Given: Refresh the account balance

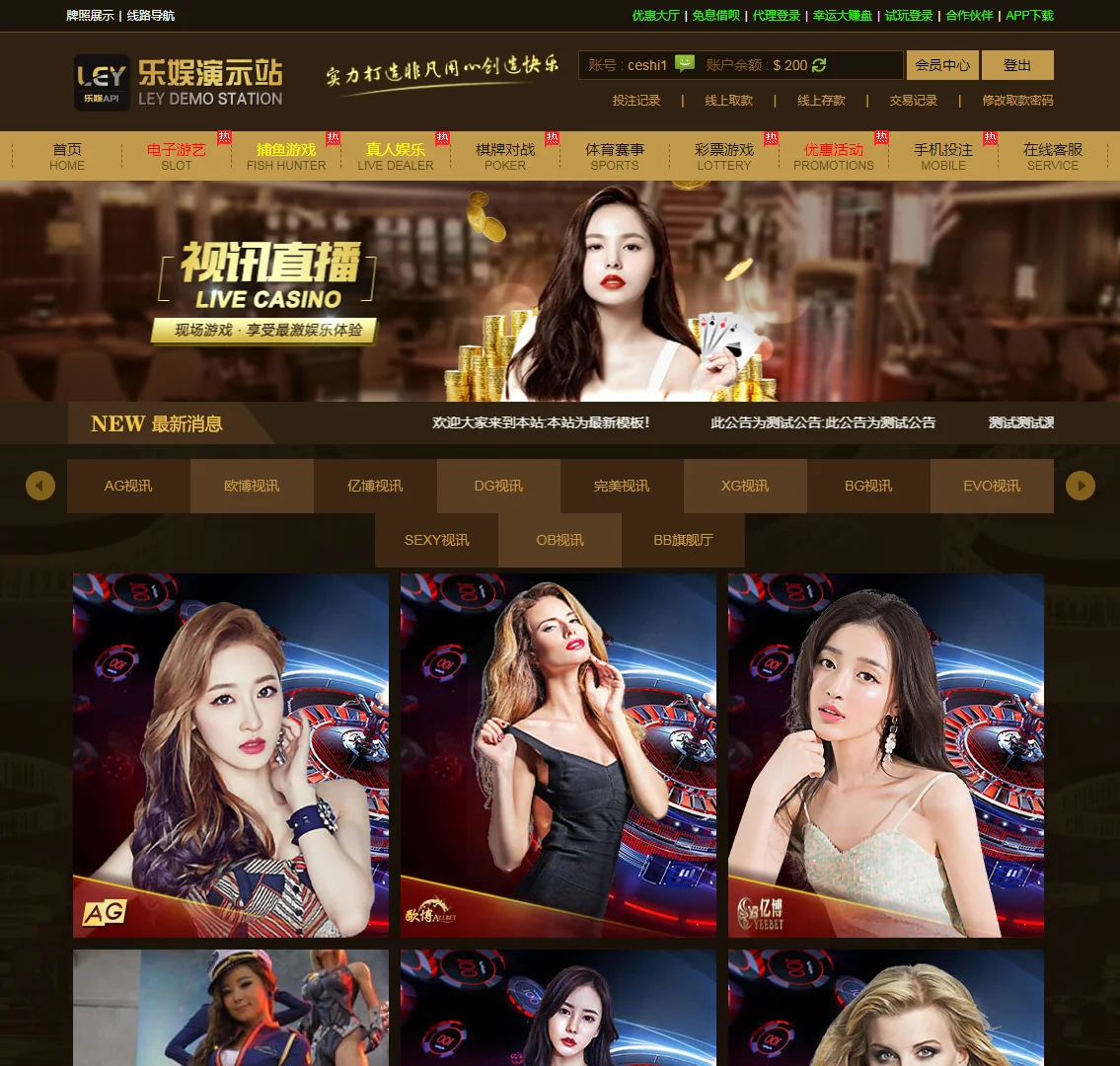Looking at the screenshot, I should pyautogui.click(x=819, y=65).
